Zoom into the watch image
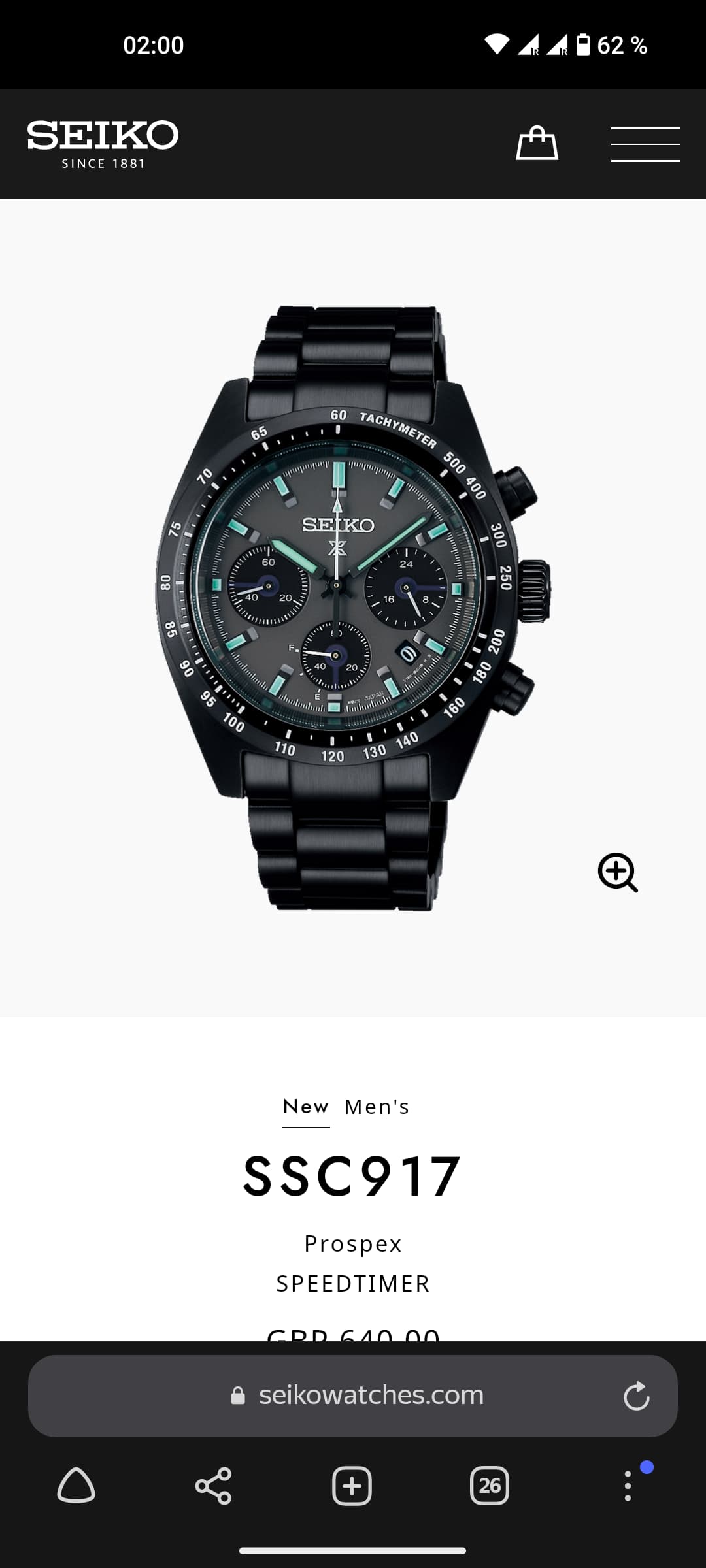Image resolution: width=706 pixels, height=1568 pixels. click(618, 872)
